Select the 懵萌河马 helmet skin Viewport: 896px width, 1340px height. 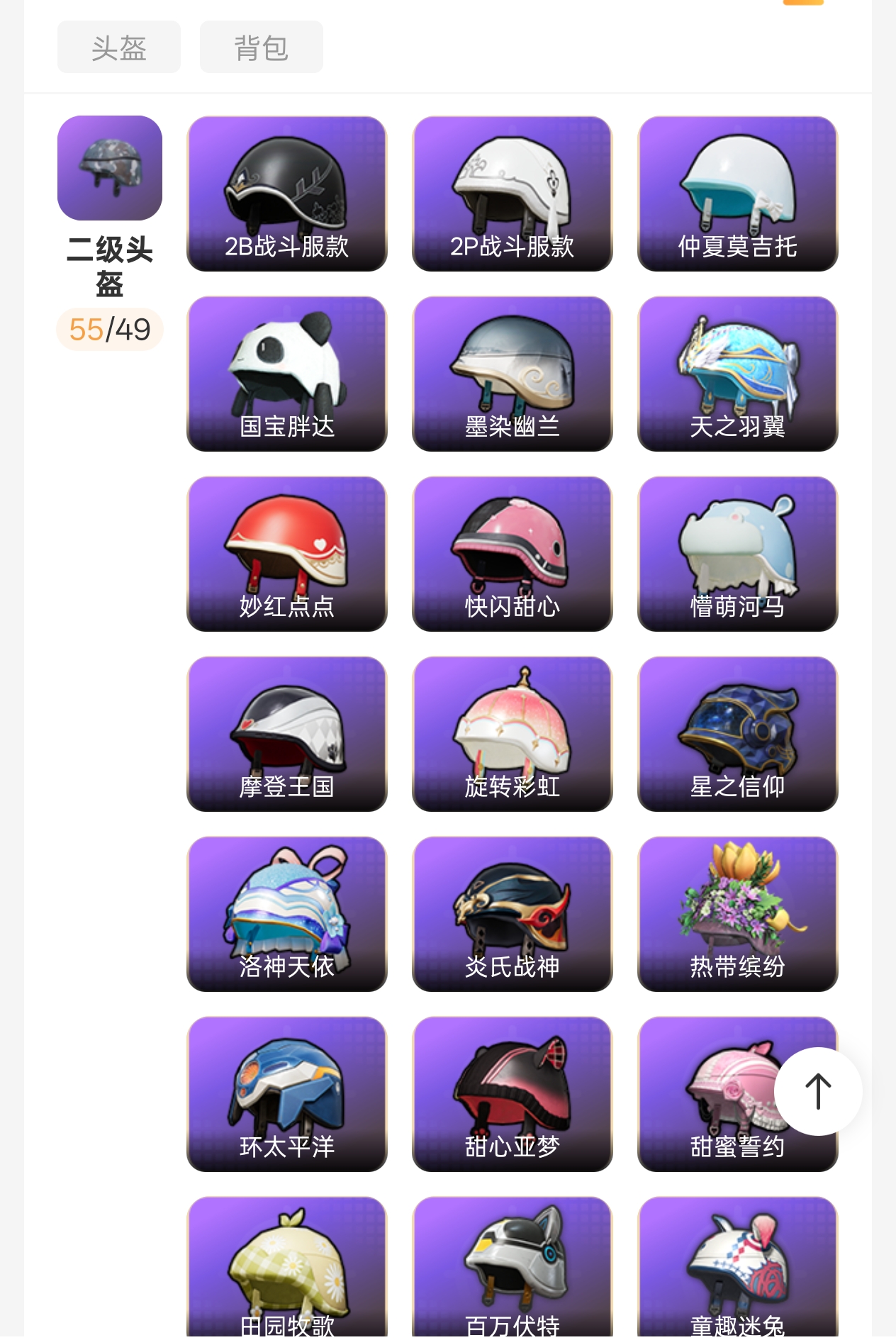pos(737,554)
